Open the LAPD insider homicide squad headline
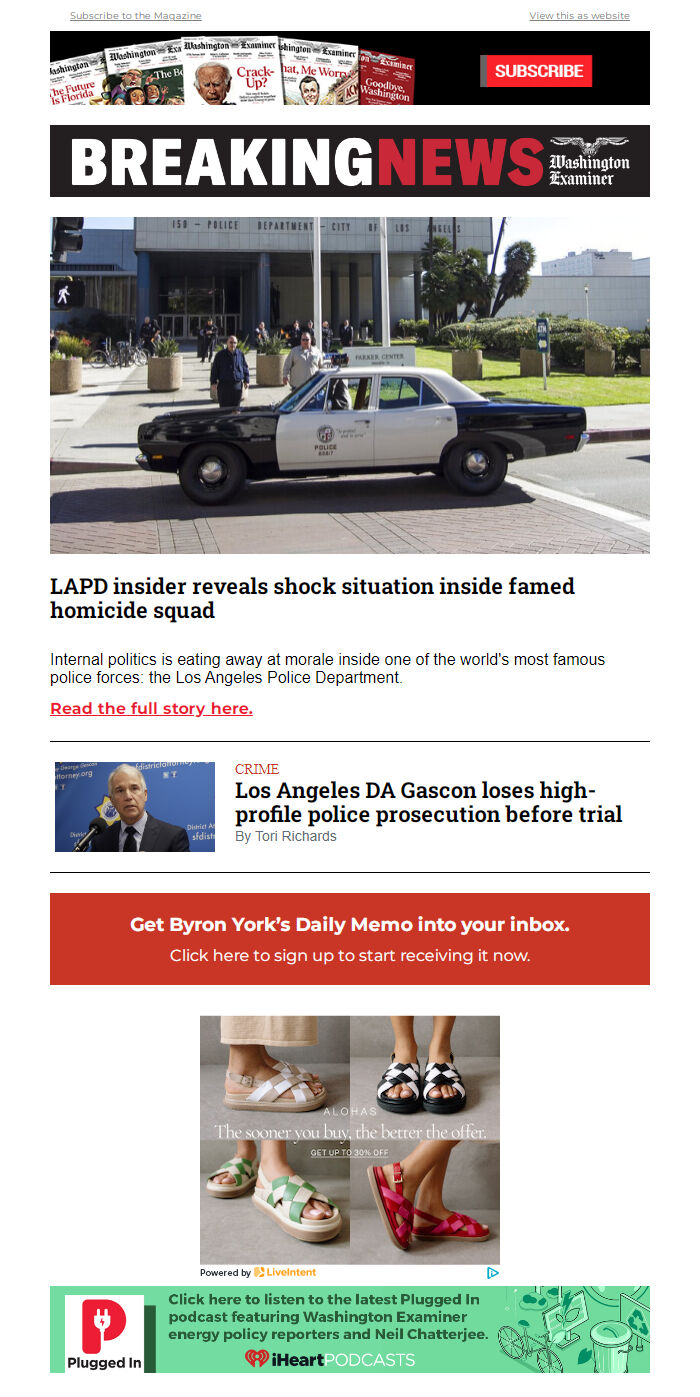 [312, 598]
